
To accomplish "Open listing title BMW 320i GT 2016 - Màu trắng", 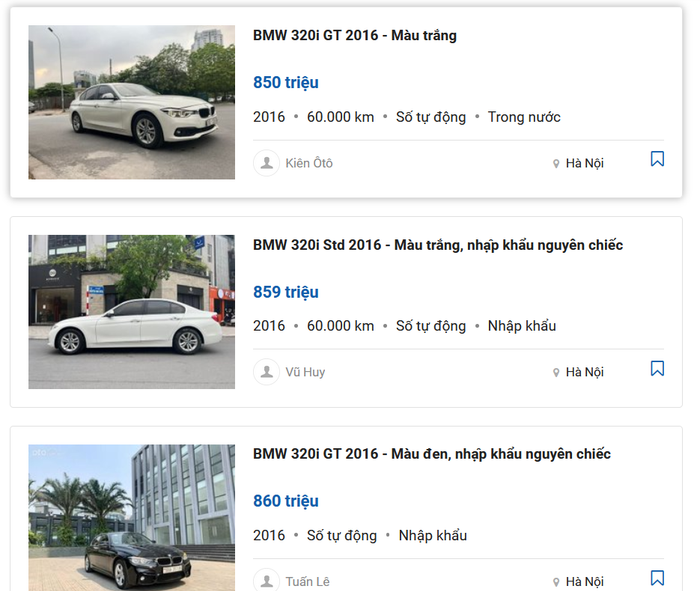I will pos(355,35).
